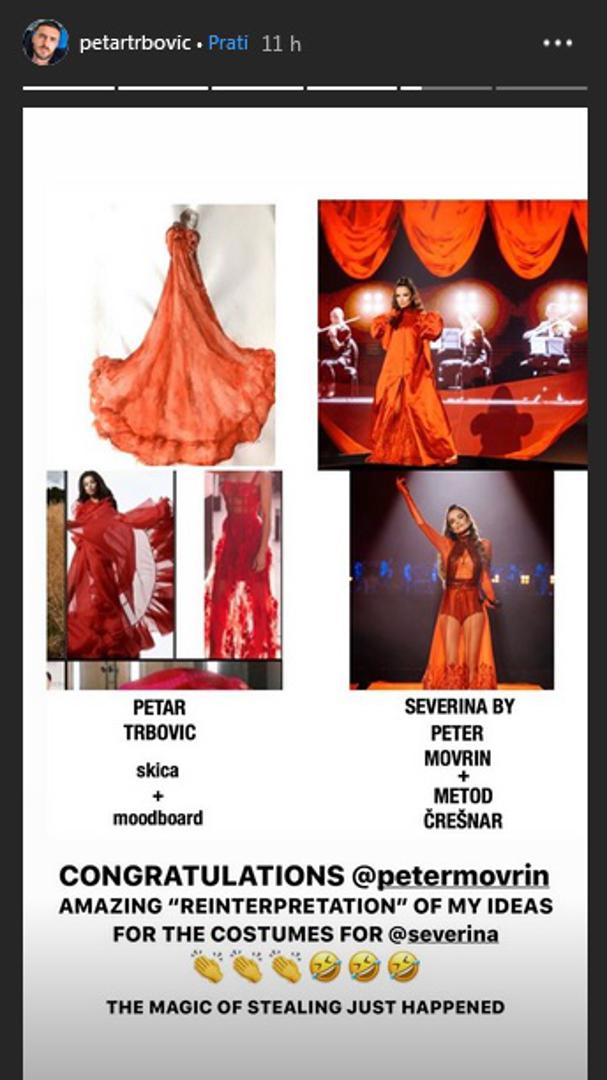Follow the account via Prati
The image size is (607, 1080).
coord(228,44)
